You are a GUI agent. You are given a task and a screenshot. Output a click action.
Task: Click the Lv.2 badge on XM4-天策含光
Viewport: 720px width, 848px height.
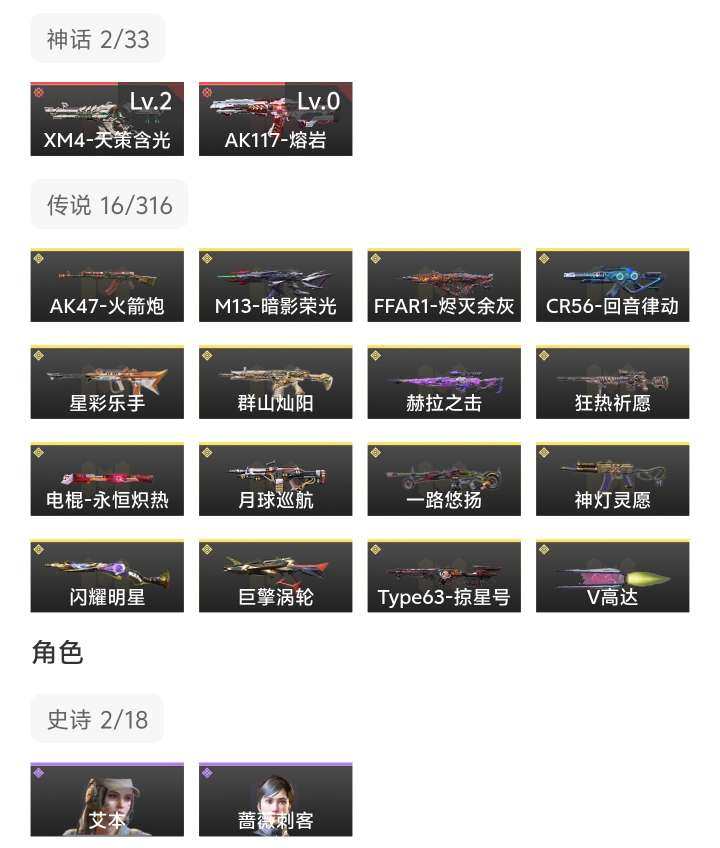[x=152, y=101]
